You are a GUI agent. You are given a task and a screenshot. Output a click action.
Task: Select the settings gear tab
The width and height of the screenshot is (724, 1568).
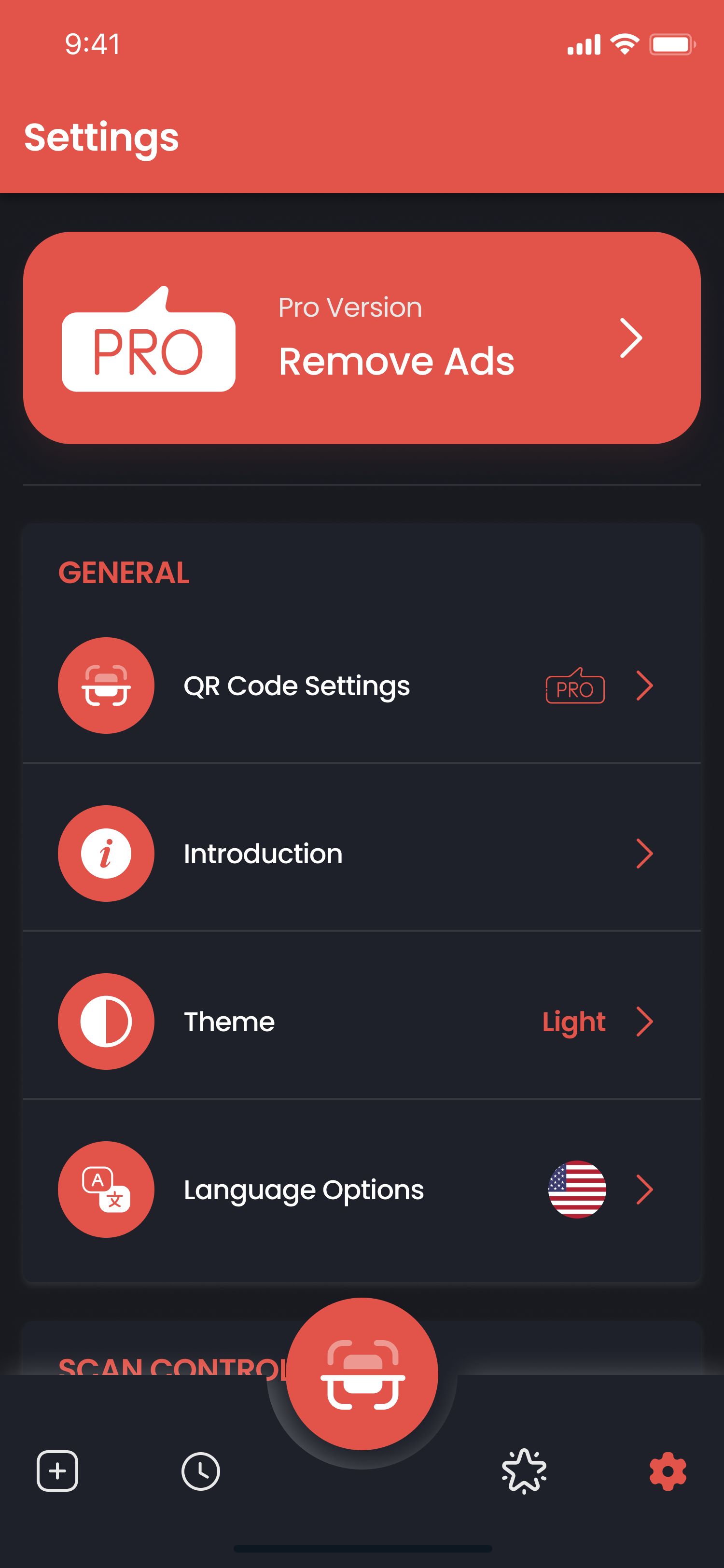[668, 1471]
